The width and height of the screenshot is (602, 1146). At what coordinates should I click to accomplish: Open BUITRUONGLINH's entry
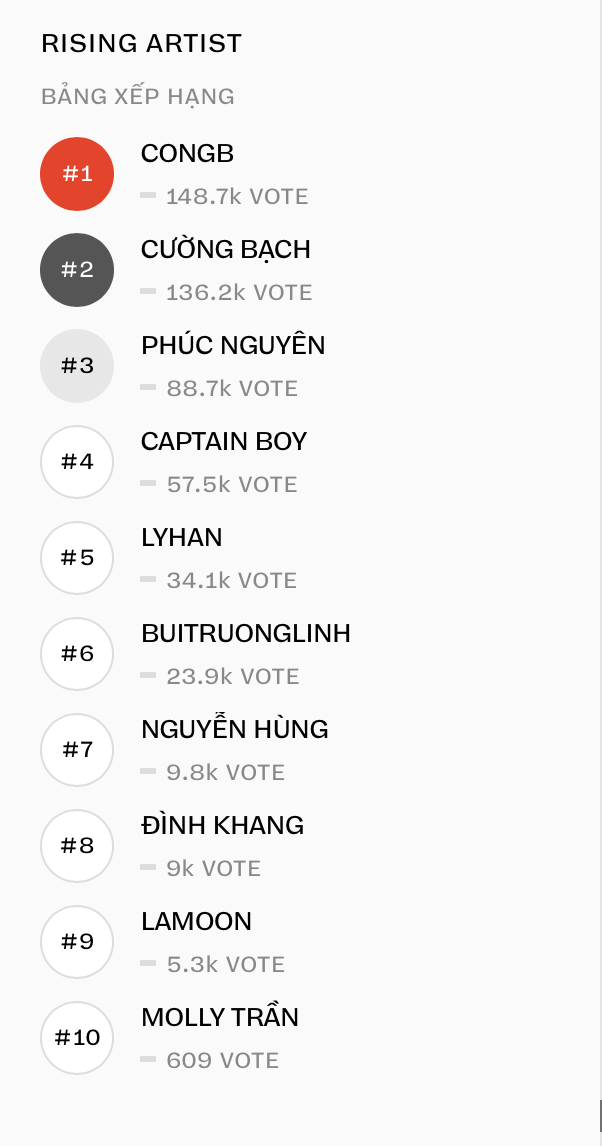click(x=245, y=634)
